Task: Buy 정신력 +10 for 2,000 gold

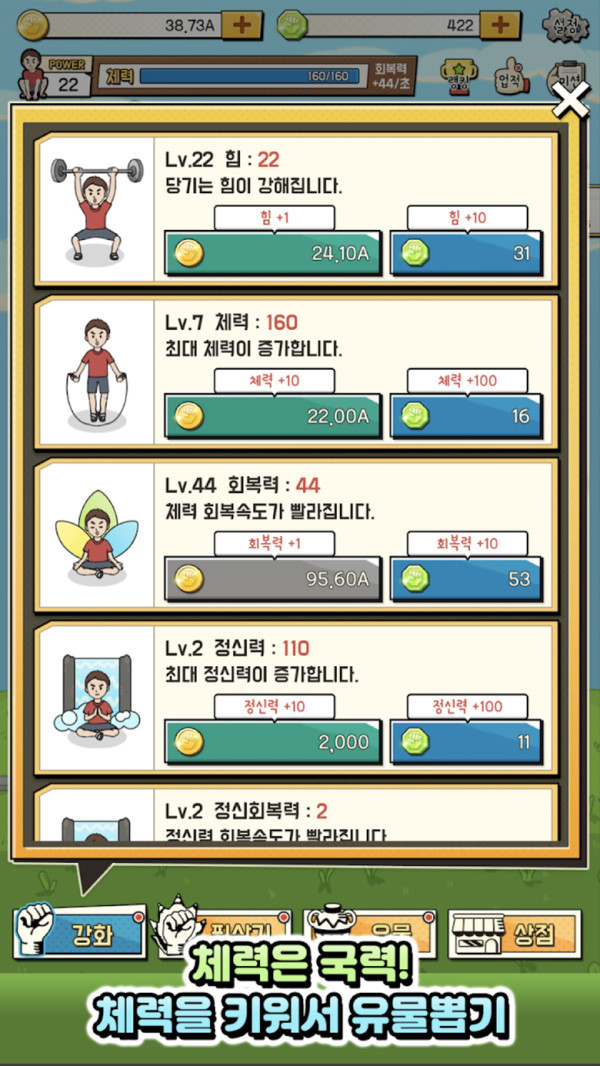Action: (x=273, y=742)
